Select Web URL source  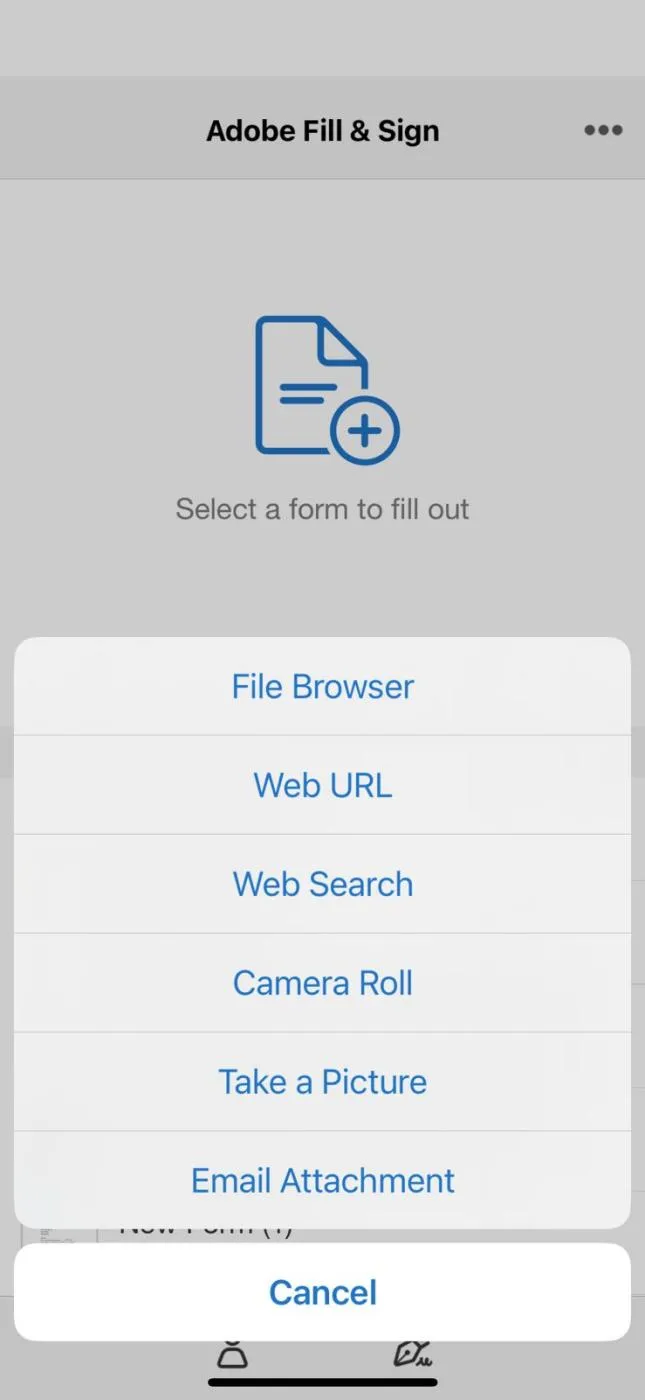coord(322,785)
